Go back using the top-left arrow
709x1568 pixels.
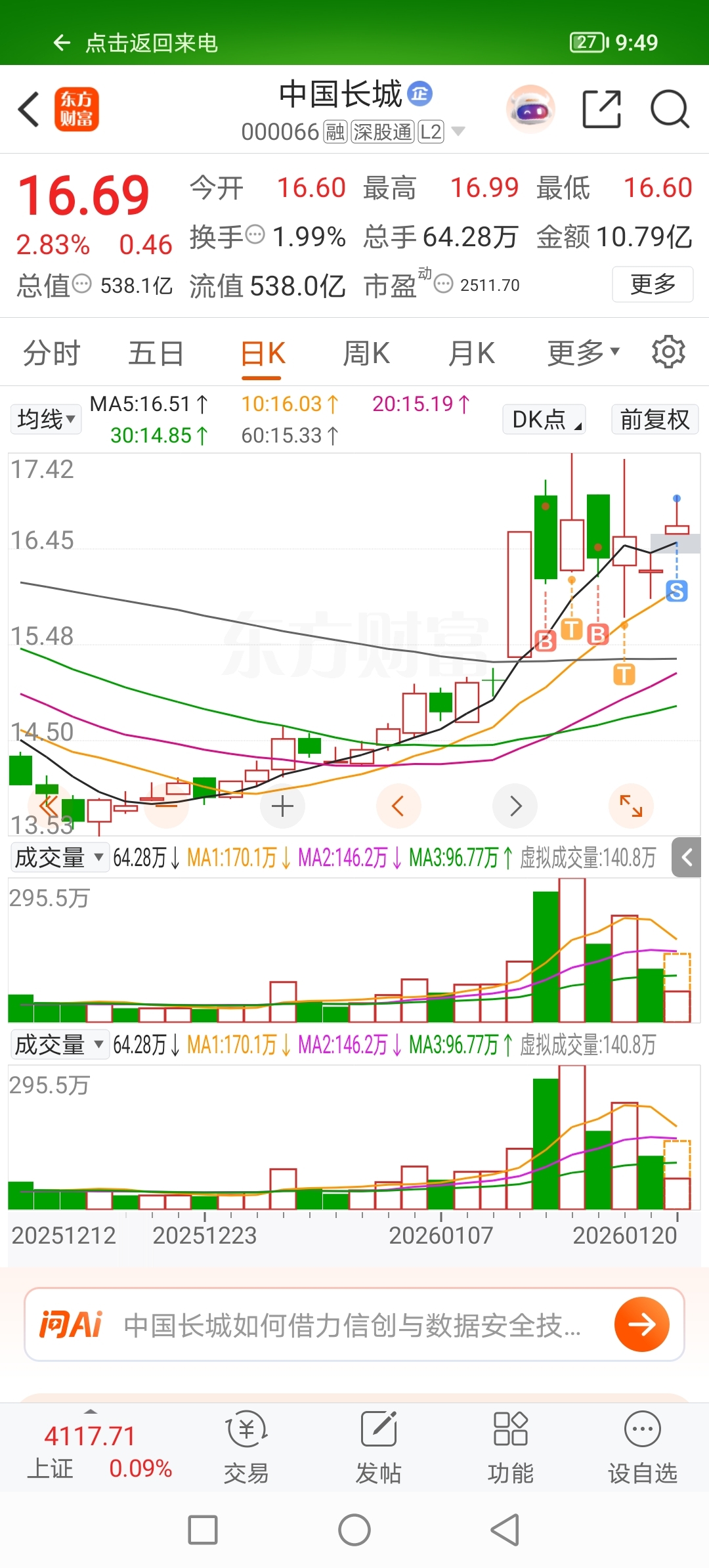pos(29,109)
